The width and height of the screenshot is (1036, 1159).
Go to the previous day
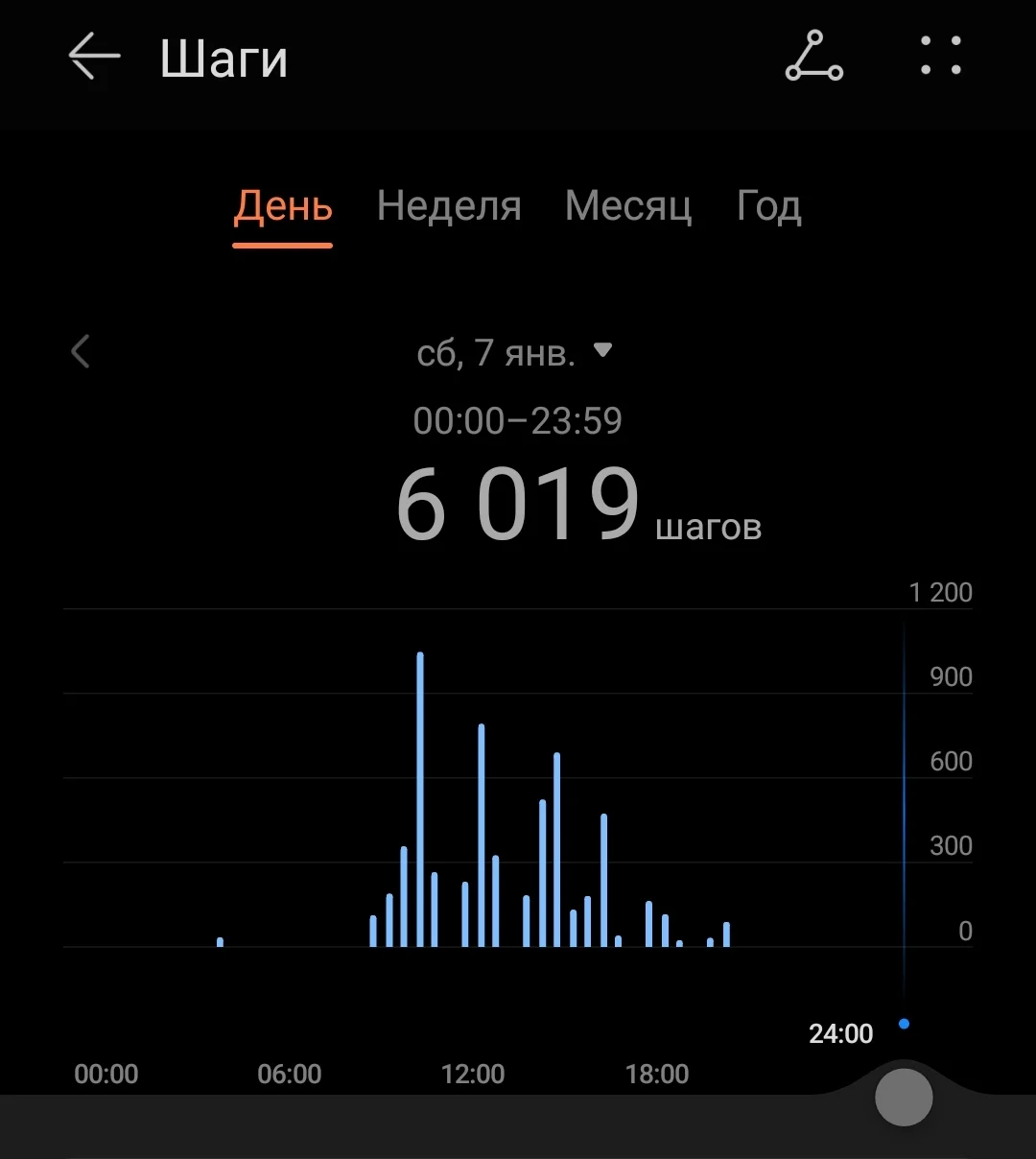81,351
